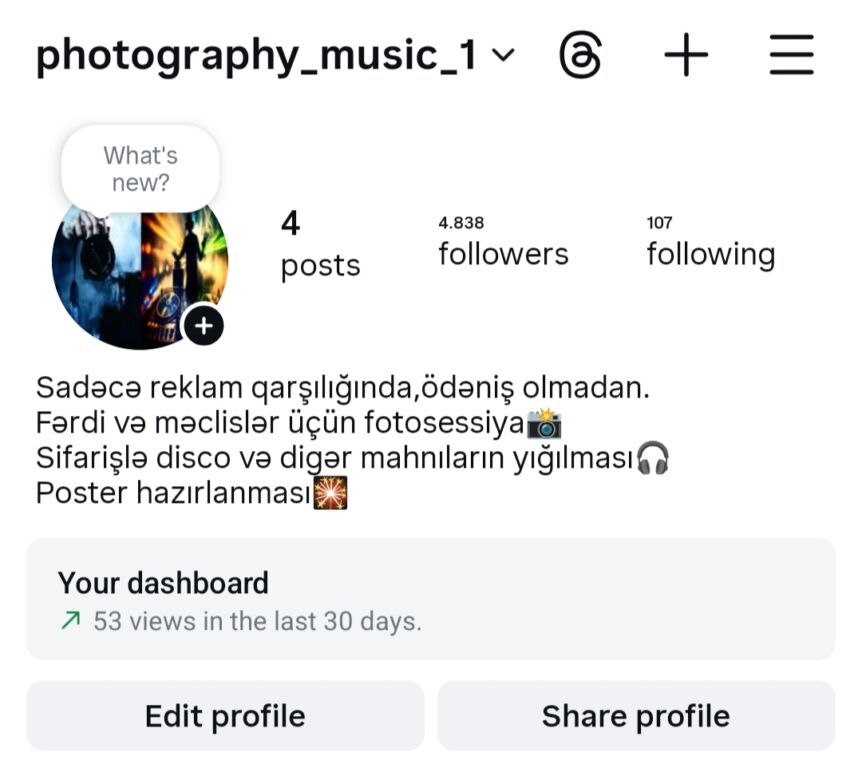Create new content with the plus icon
Screen dimensions: 862x768
(686, 55)
